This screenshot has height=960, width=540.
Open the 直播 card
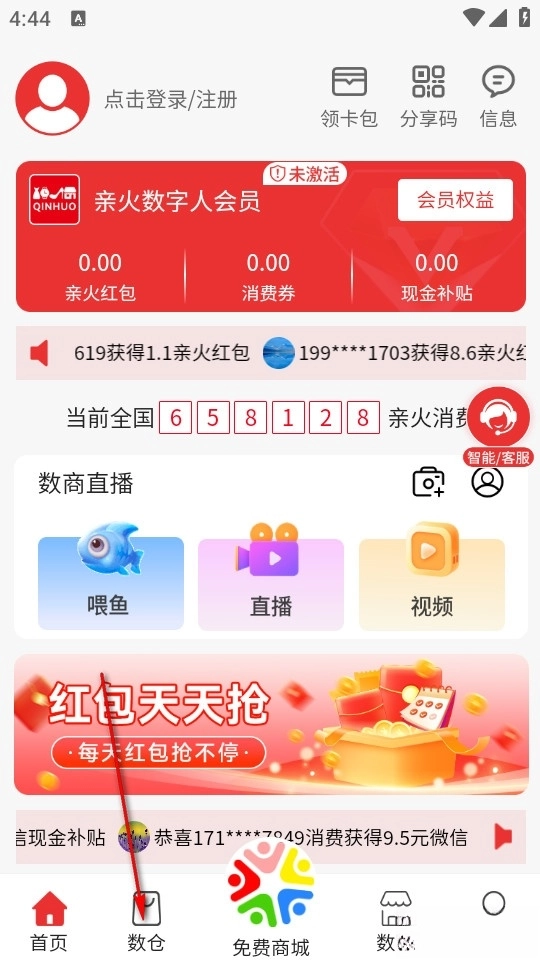pos(271,576)
